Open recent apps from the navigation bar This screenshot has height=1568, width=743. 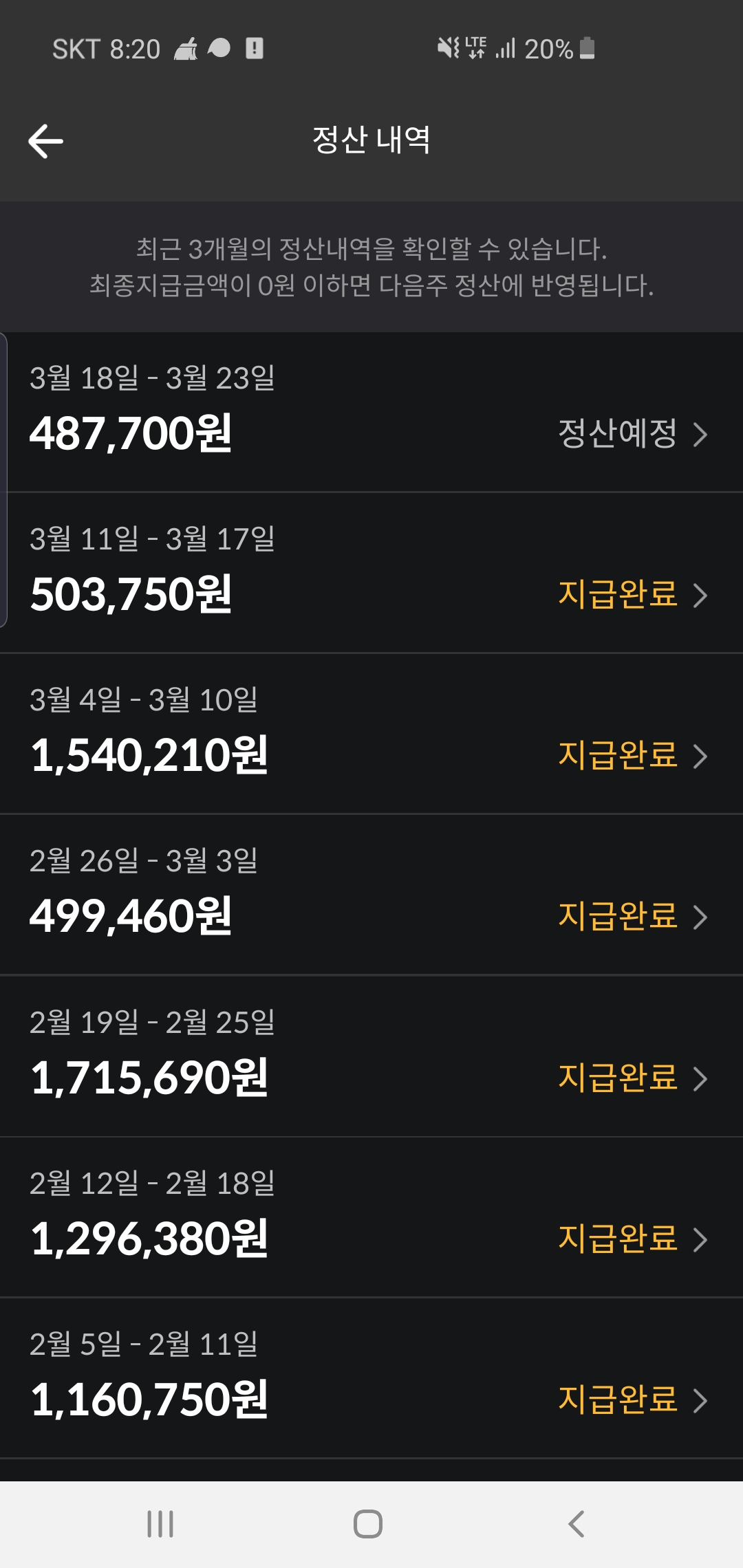point(160,1524)
